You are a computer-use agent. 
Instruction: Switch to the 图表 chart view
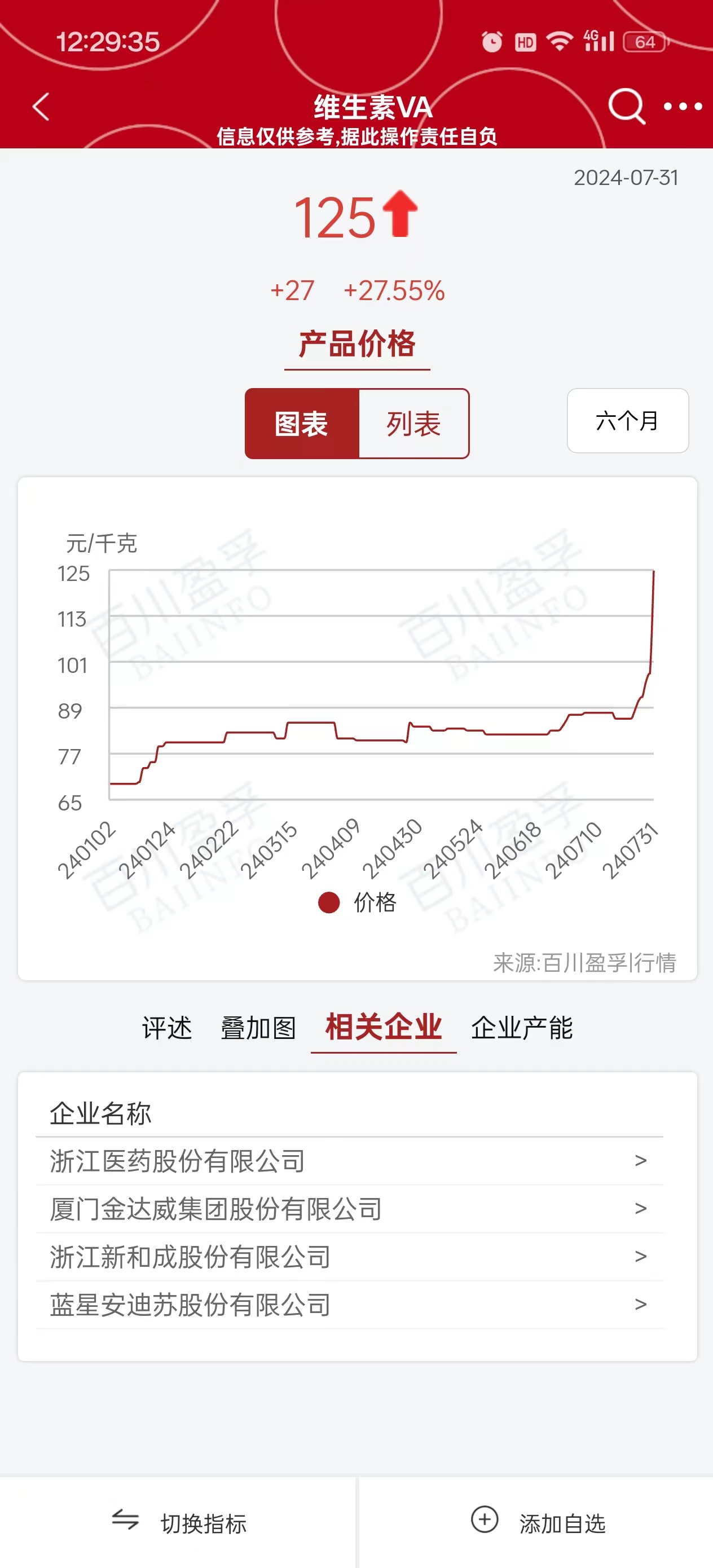(x=302, y=423)
